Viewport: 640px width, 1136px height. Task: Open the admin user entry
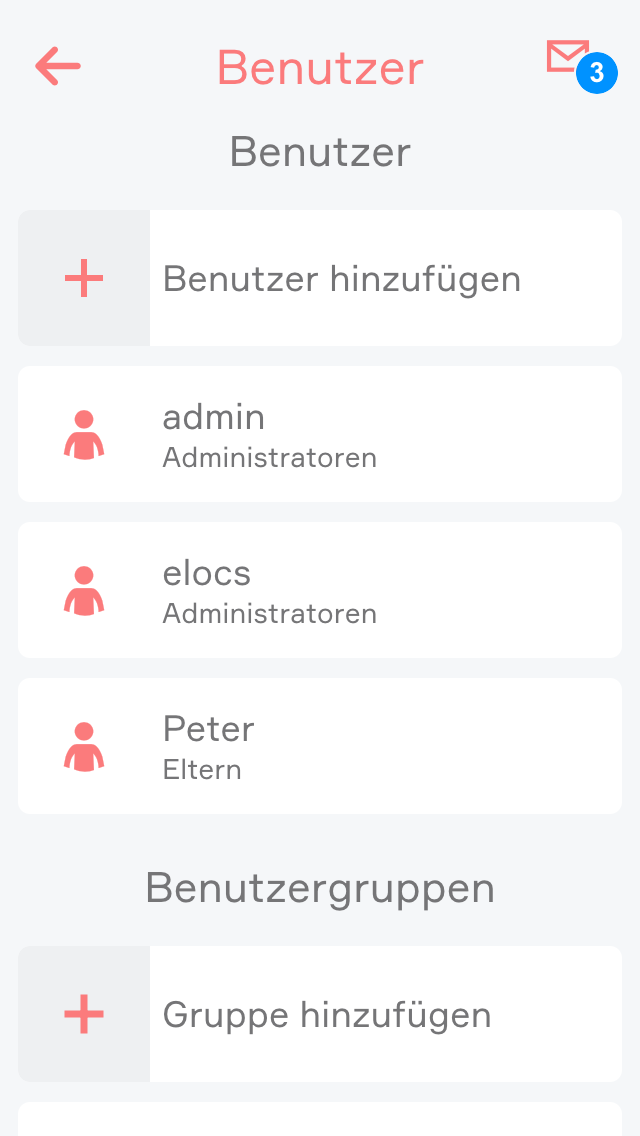pyautogui.click(x=320, y=434)
